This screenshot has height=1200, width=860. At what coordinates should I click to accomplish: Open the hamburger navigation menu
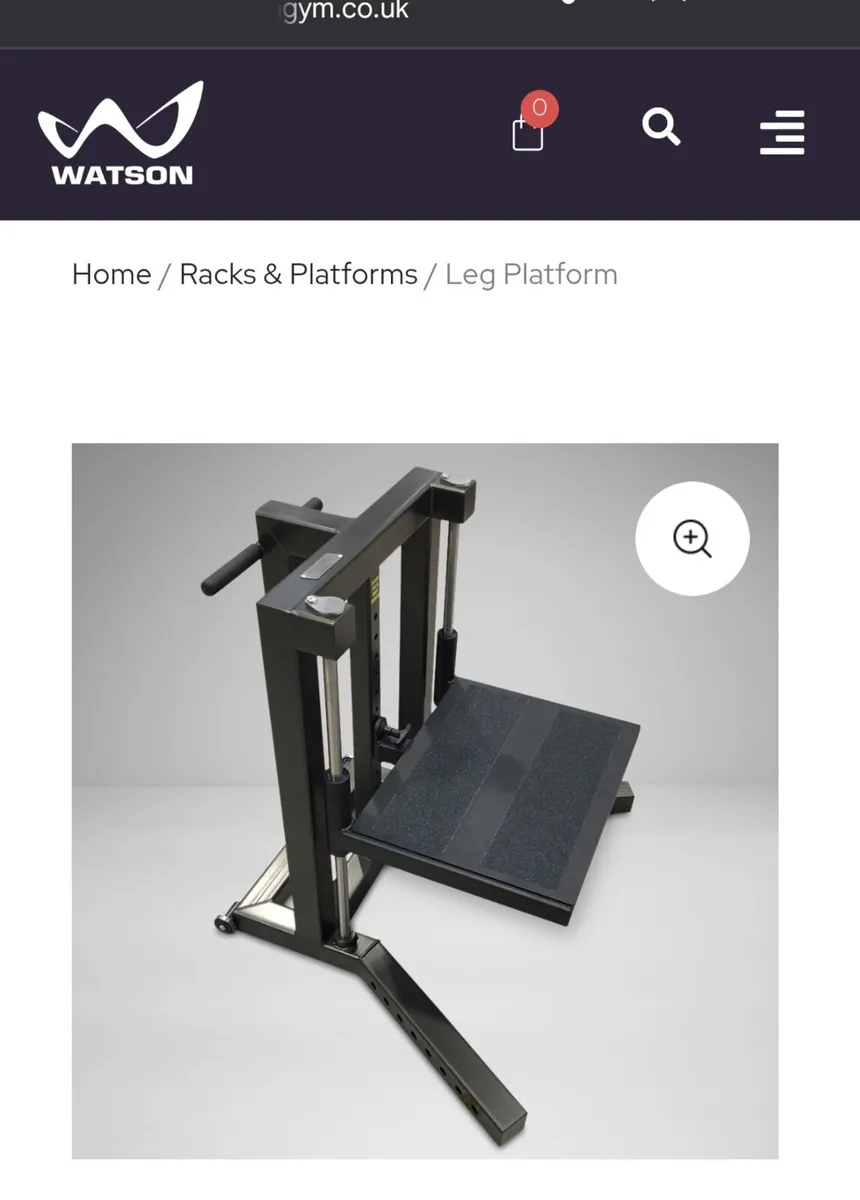pos(783,132)
